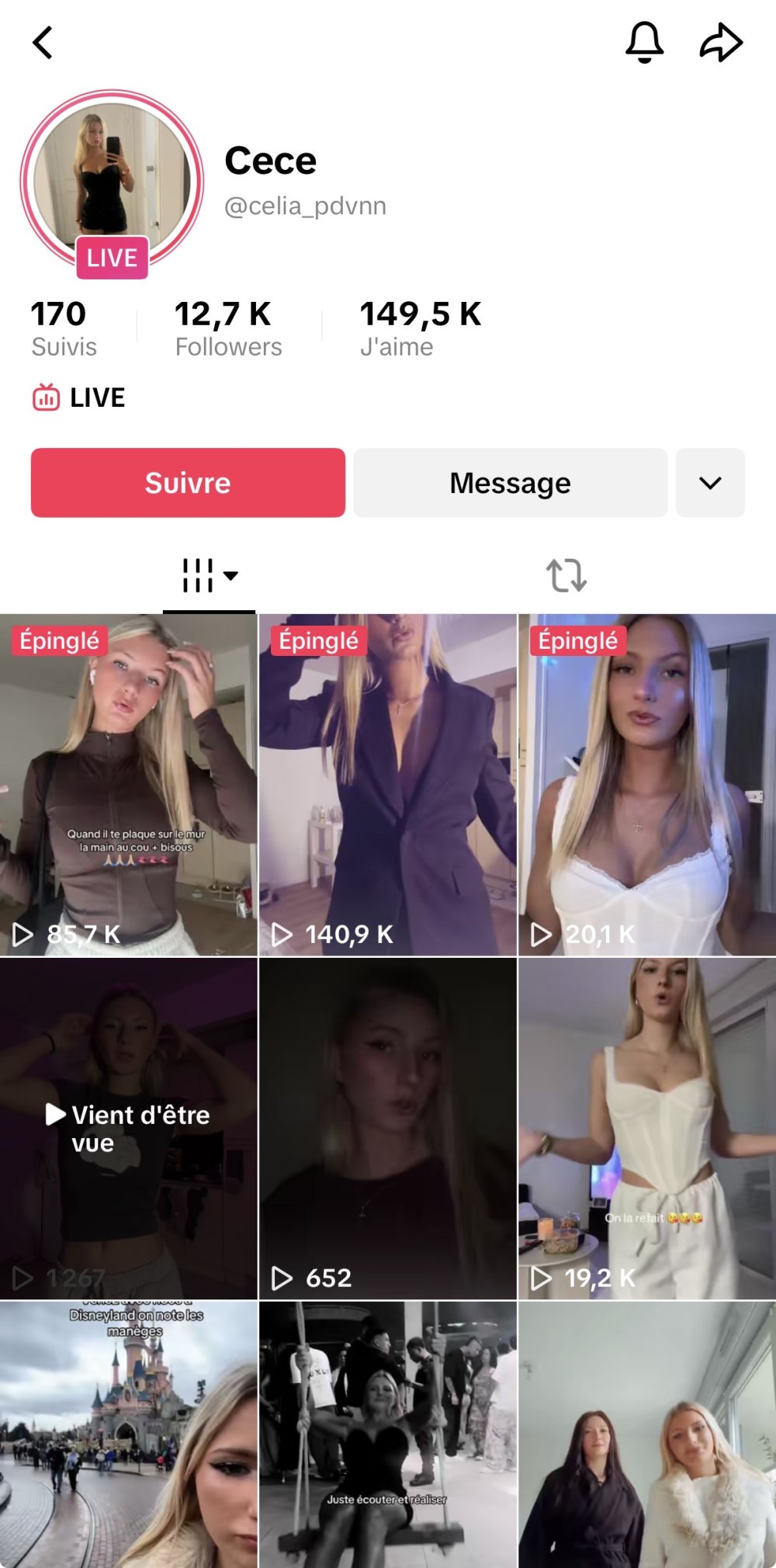Go back with the top arrow
Screen dimensions: 776x1568
(x=43, y=43)
